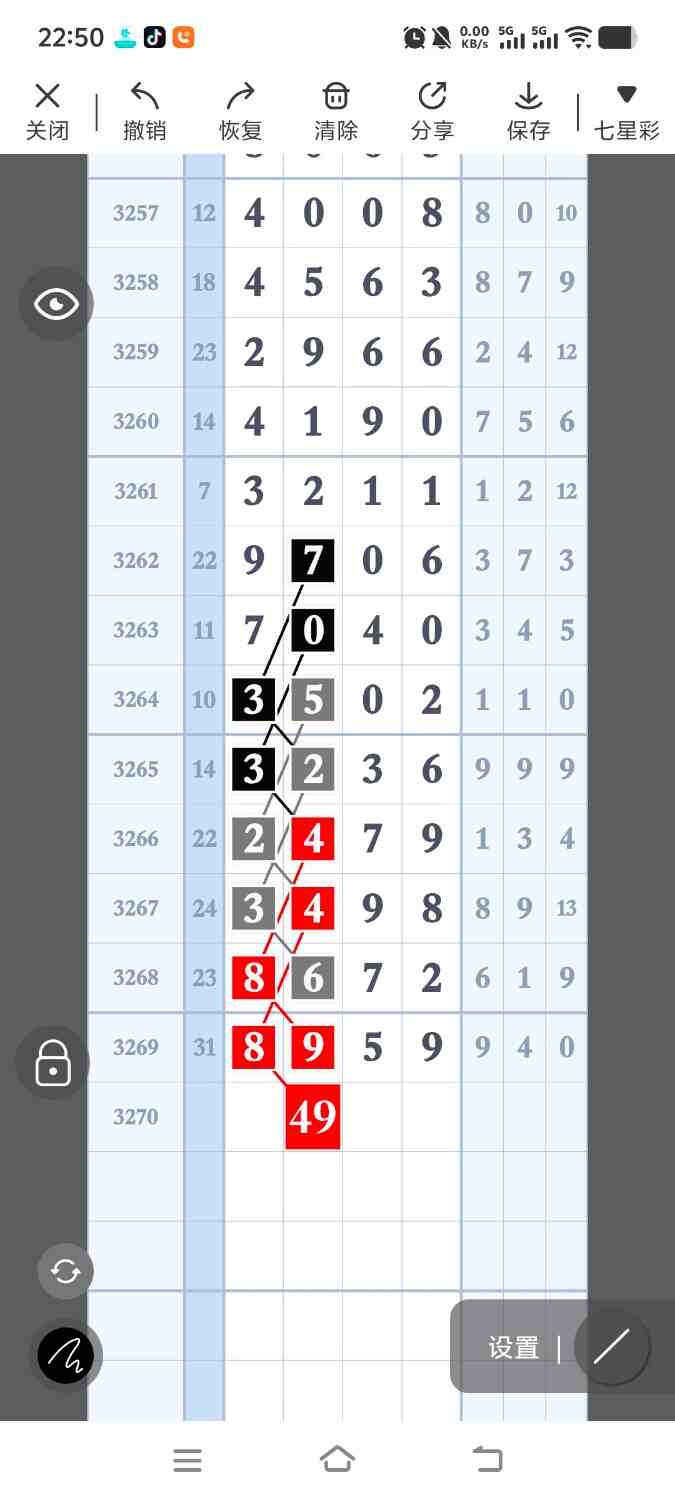Viewport: 675px width, 1500px height.
Task: Tap the system back button
Action: tap(487, 1460)
